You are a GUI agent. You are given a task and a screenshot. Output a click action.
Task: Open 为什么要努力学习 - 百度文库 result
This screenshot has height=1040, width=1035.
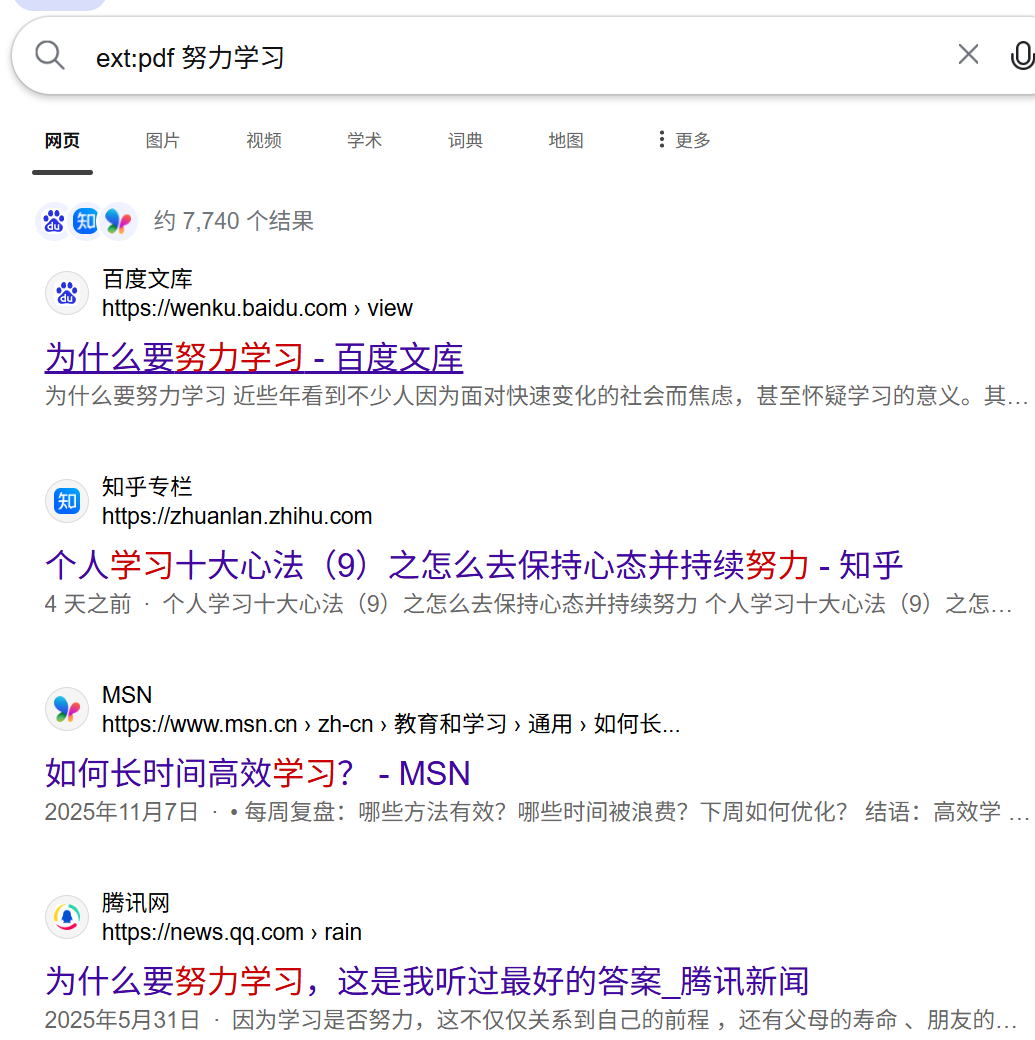pos(254,358)
